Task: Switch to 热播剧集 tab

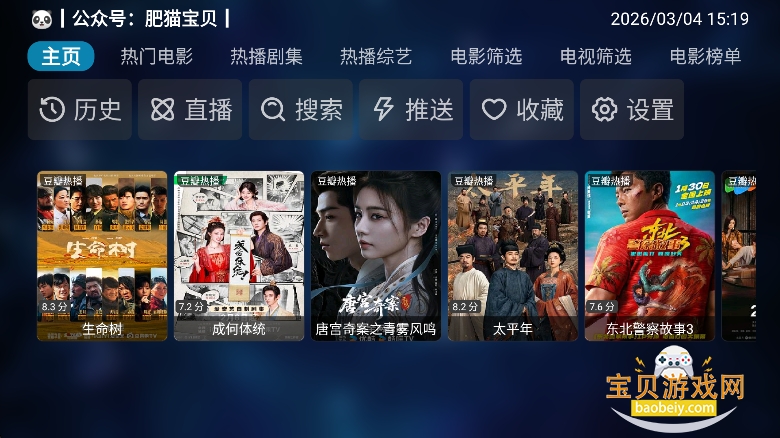Action: [266, 56]
